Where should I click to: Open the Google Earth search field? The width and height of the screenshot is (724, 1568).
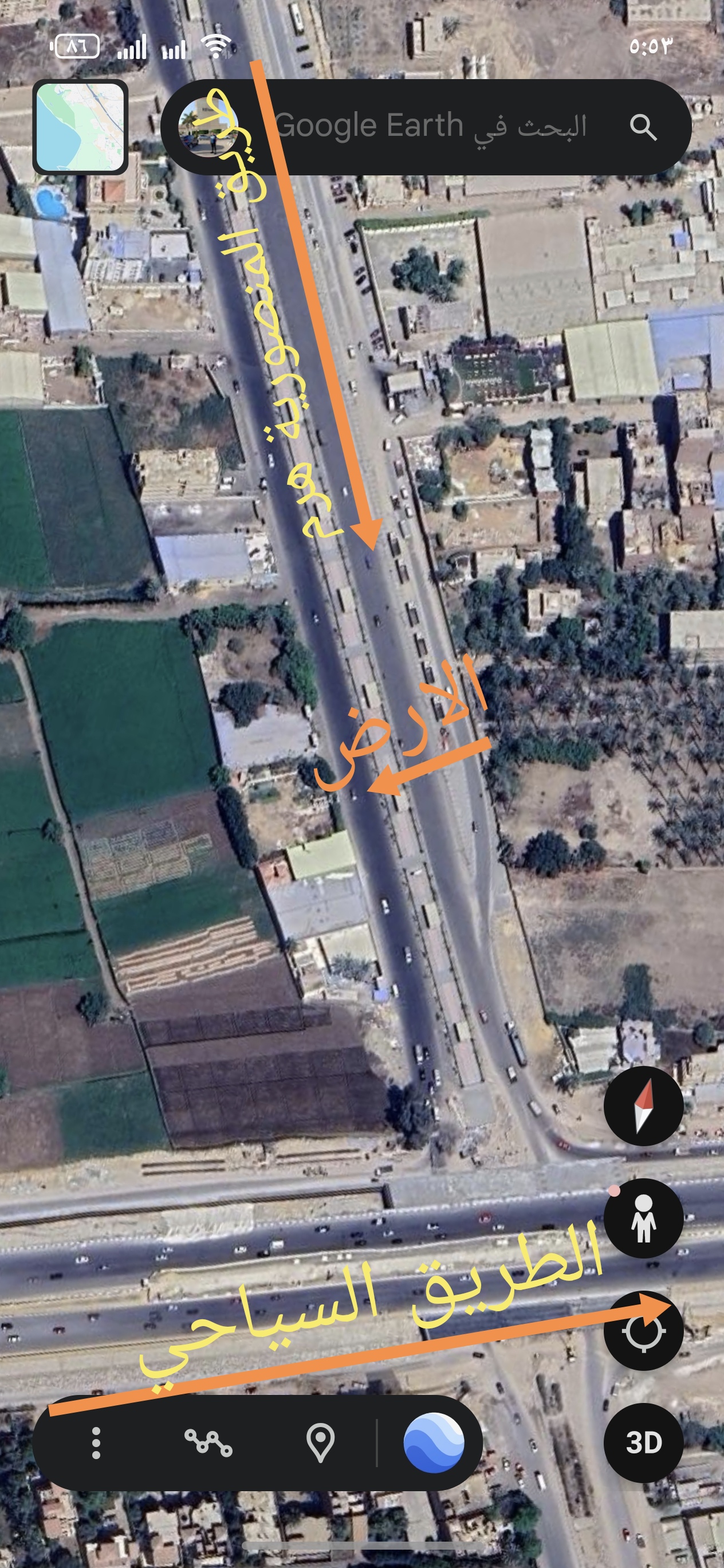coord(426,127)
